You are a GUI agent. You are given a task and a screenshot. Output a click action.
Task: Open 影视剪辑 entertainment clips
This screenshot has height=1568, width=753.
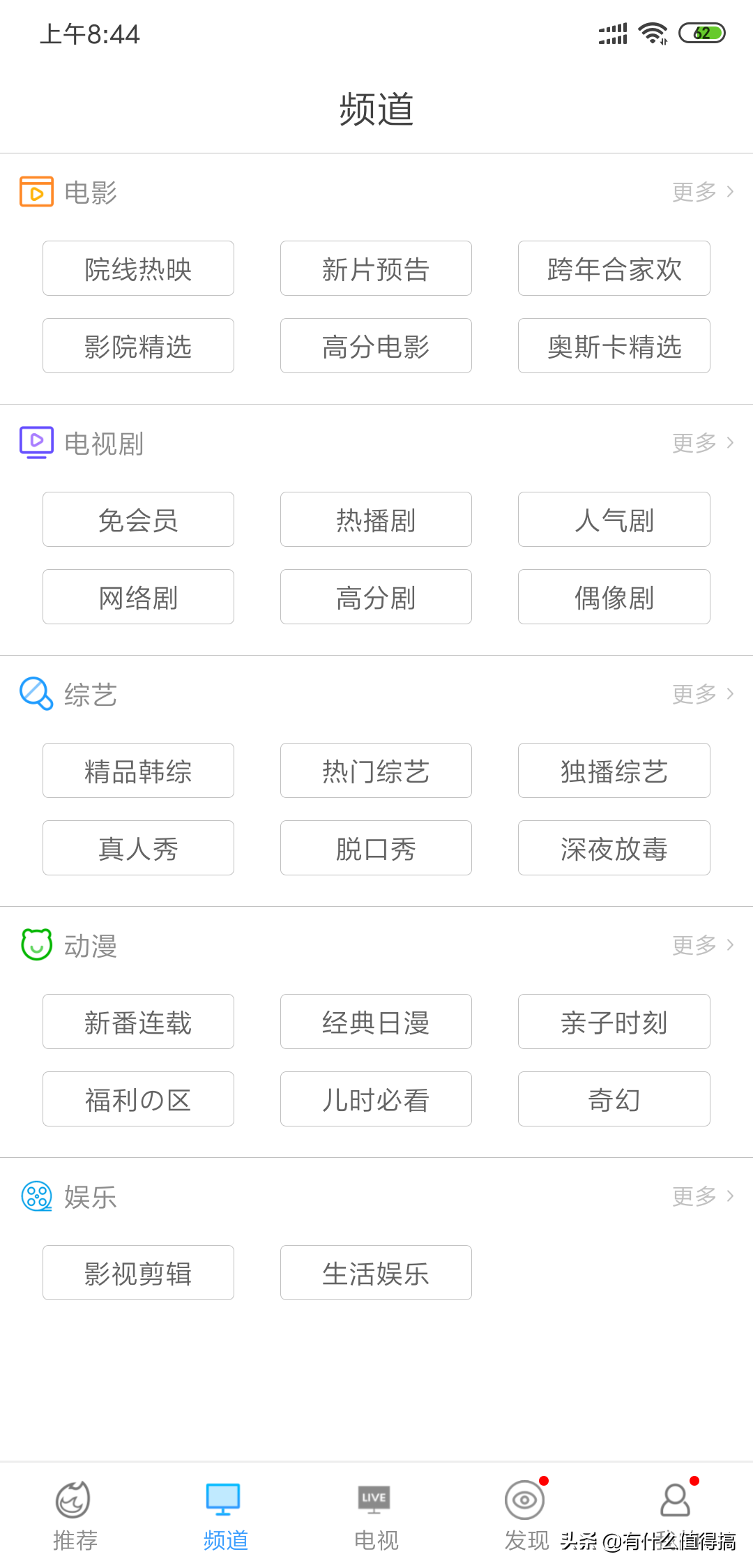click(138, 1273)
